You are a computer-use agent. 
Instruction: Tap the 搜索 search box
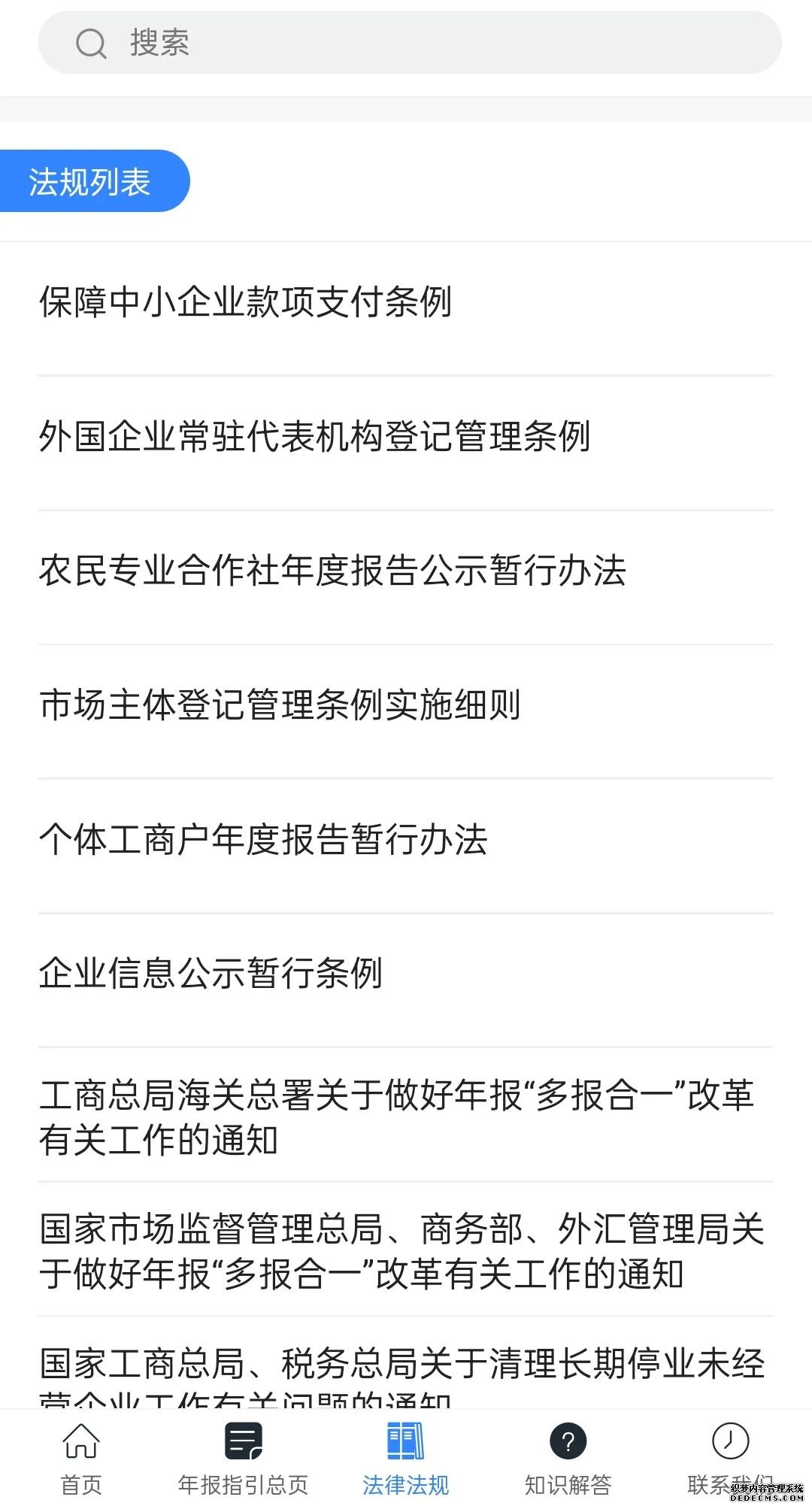pos(410,43)
